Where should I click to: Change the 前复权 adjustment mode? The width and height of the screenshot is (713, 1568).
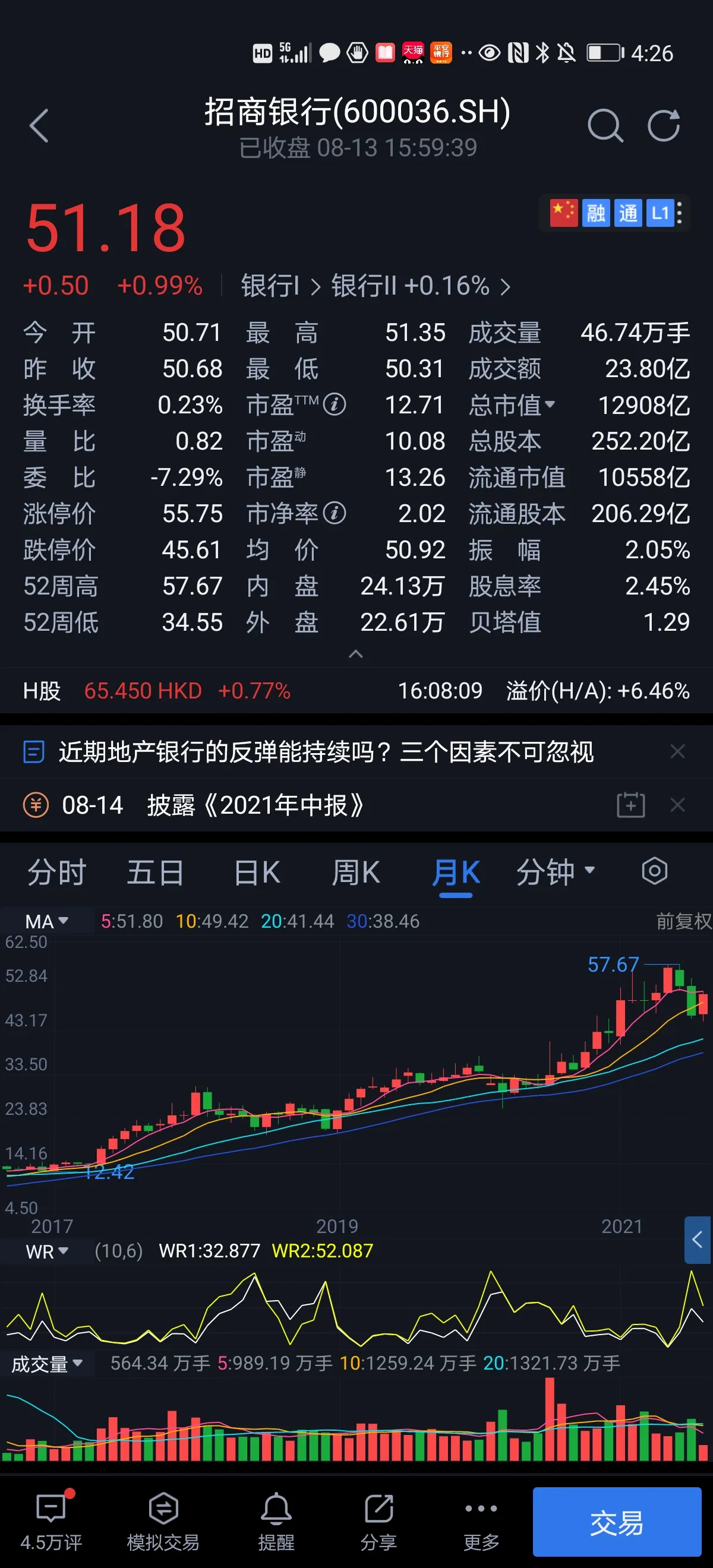pyautogui.click(x=683, y=922)
